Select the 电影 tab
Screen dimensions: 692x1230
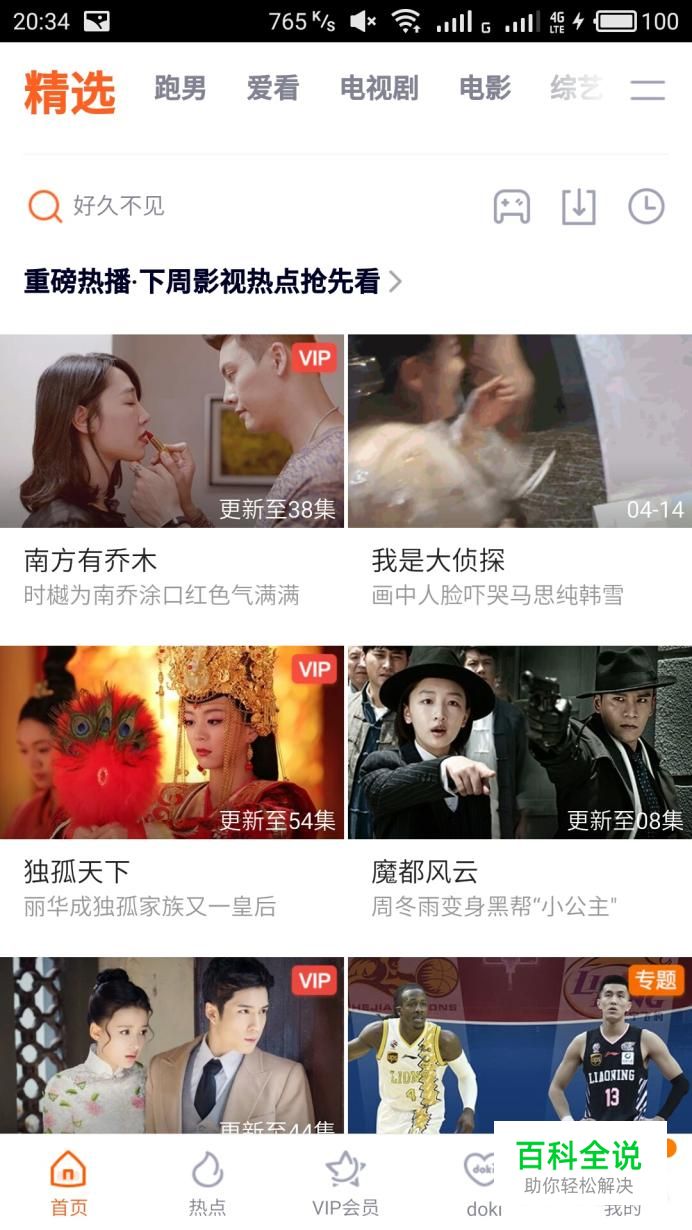pos(485,89)
